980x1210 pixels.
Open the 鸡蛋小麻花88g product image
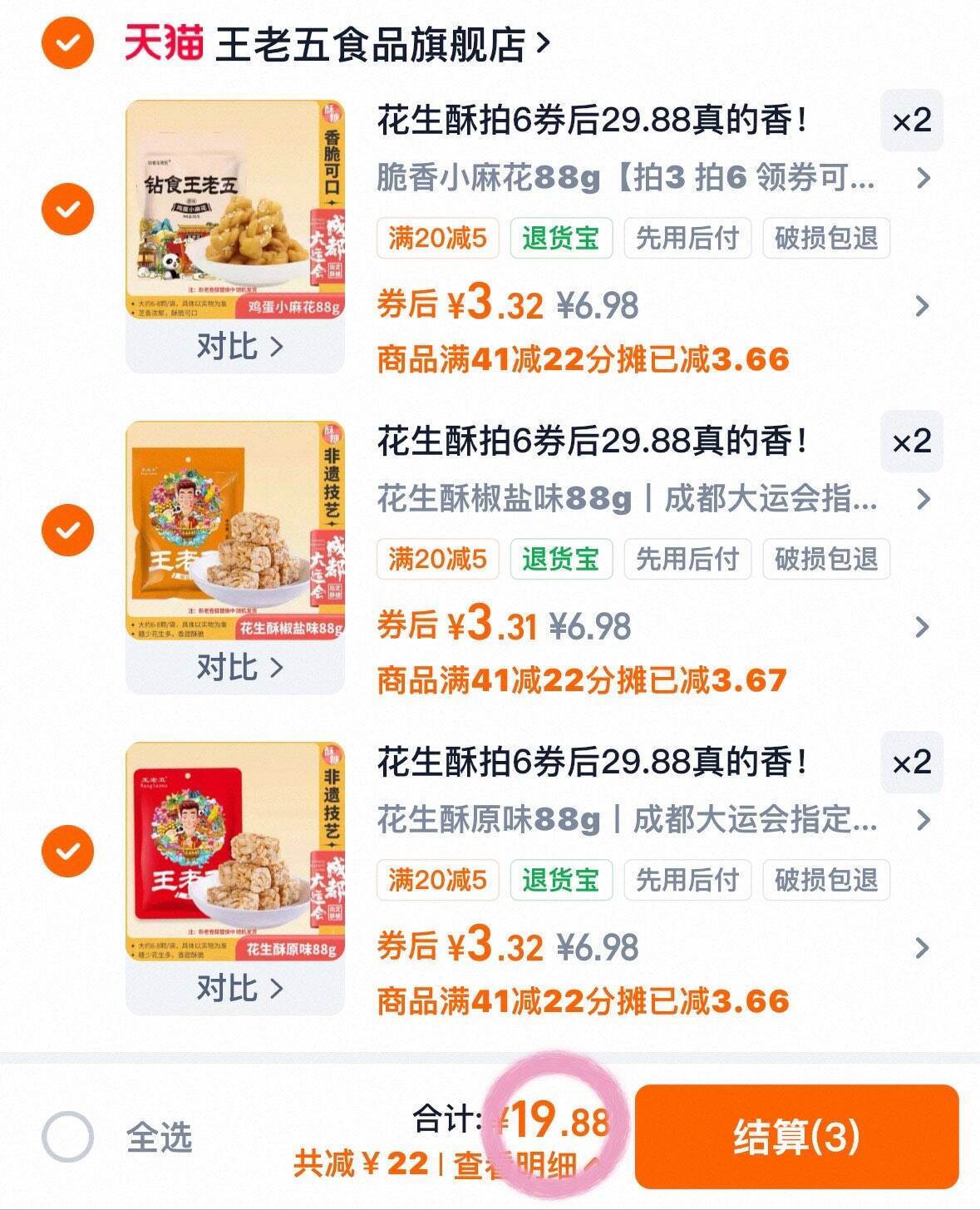[x=235, y=210]
